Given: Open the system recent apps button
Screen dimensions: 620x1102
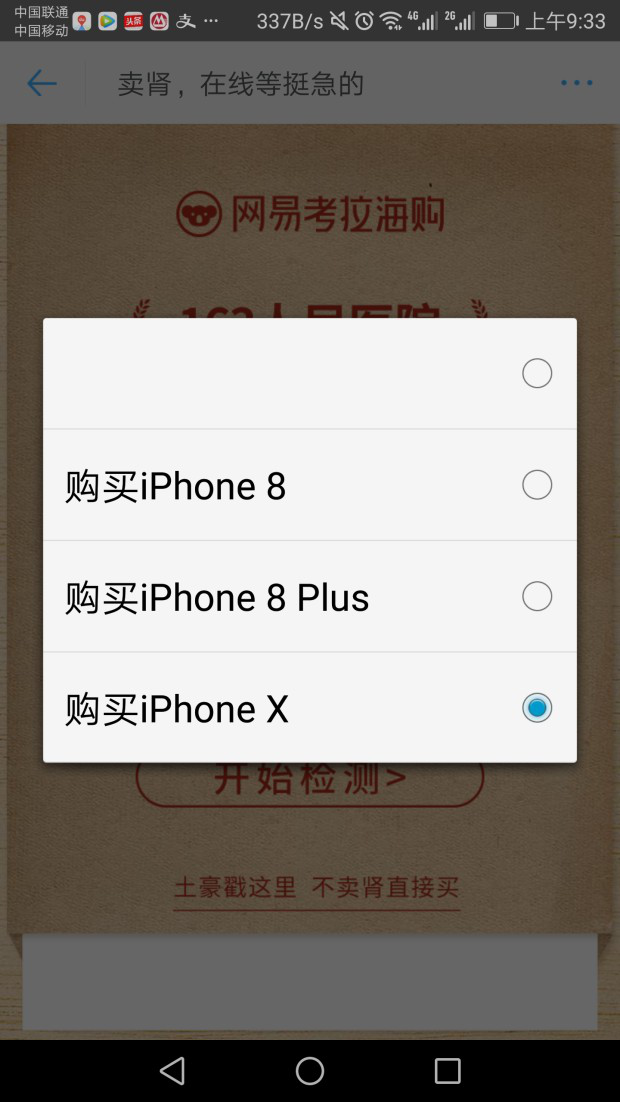Looking at the screenshot, I should coord(447,1071).
